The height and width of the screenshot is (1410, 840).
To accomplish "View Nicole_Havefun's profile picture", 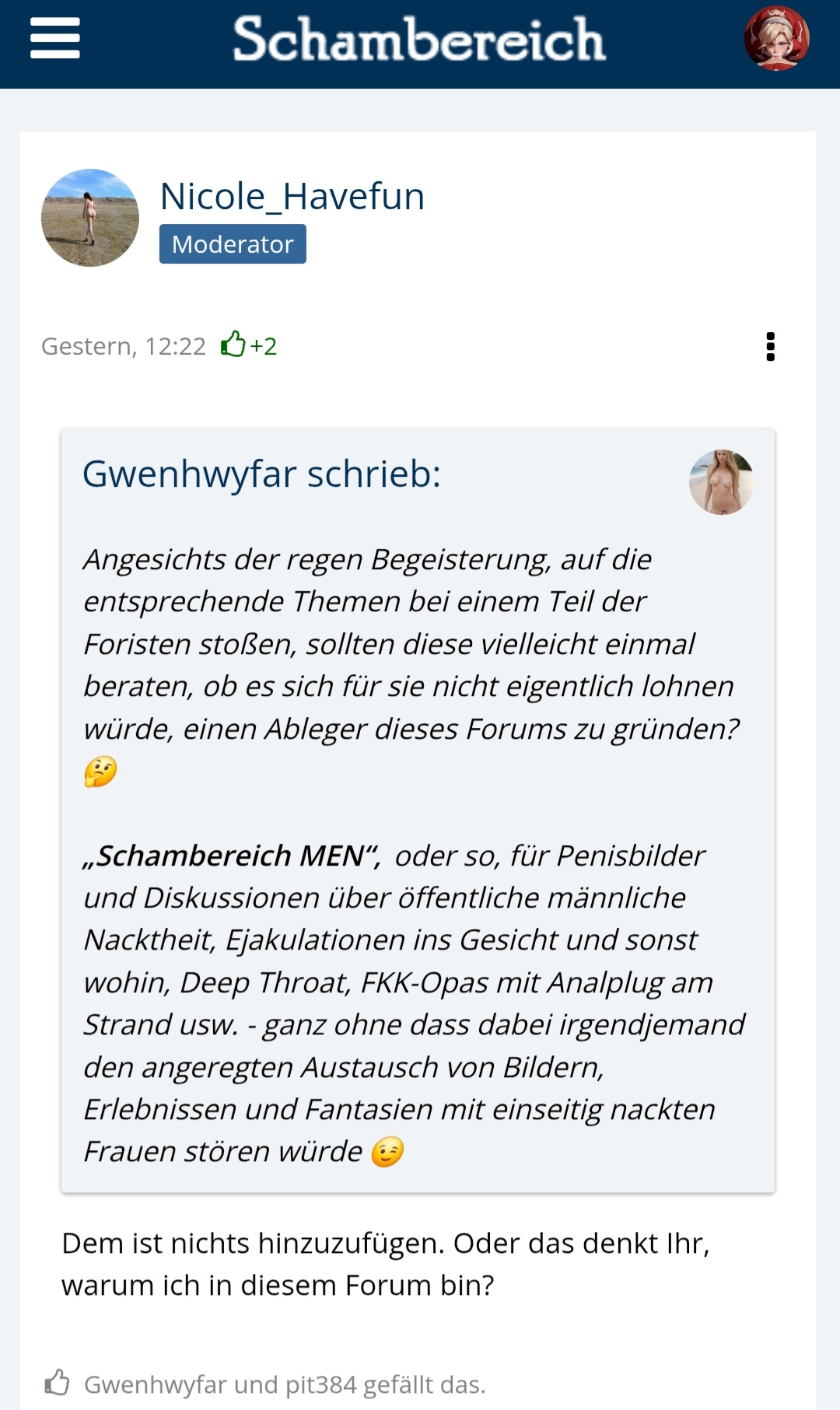I will (x=90, y=218).
